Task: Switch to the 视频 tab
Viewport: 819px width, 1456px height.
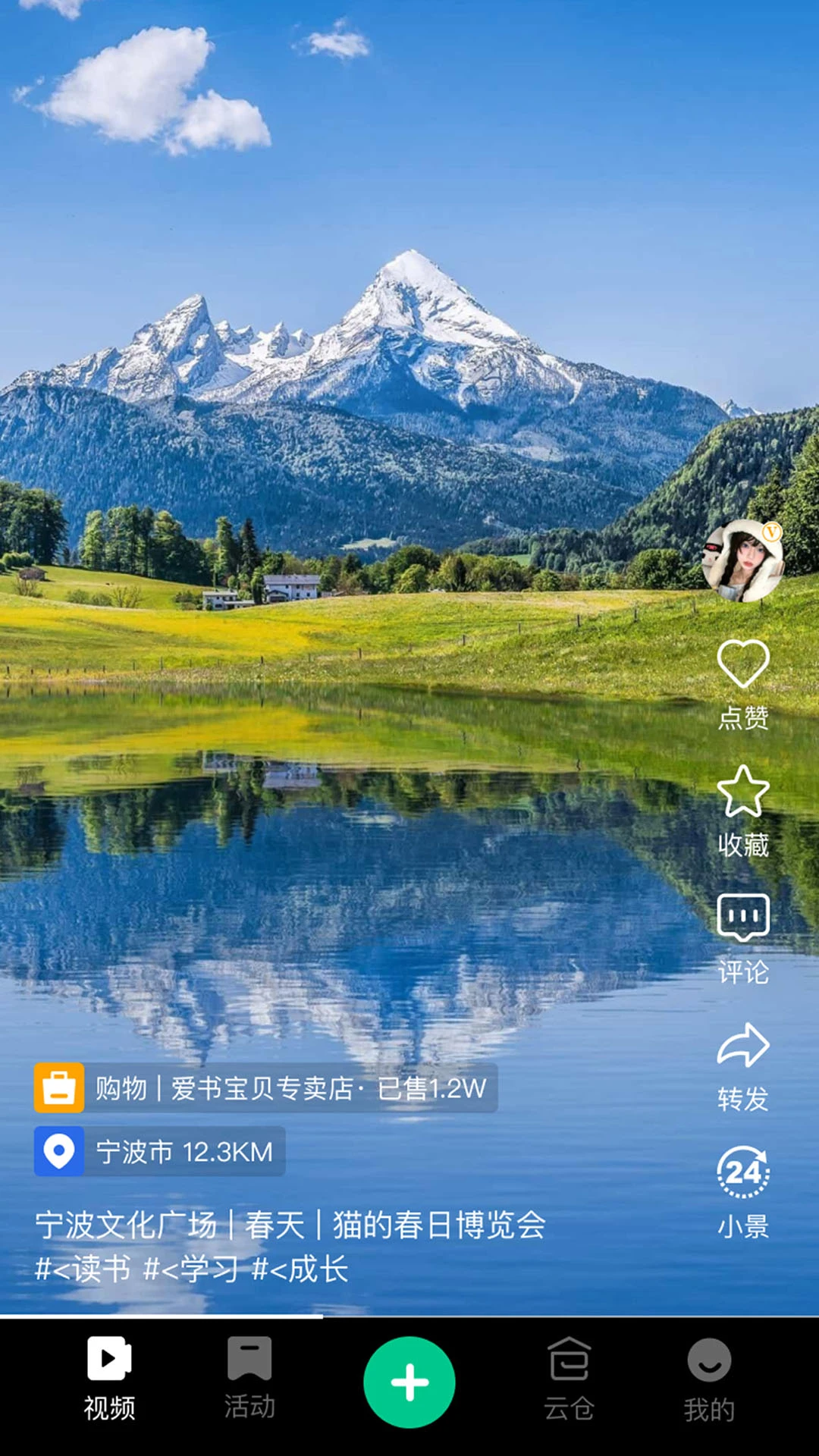Action: coord(110,1380)
